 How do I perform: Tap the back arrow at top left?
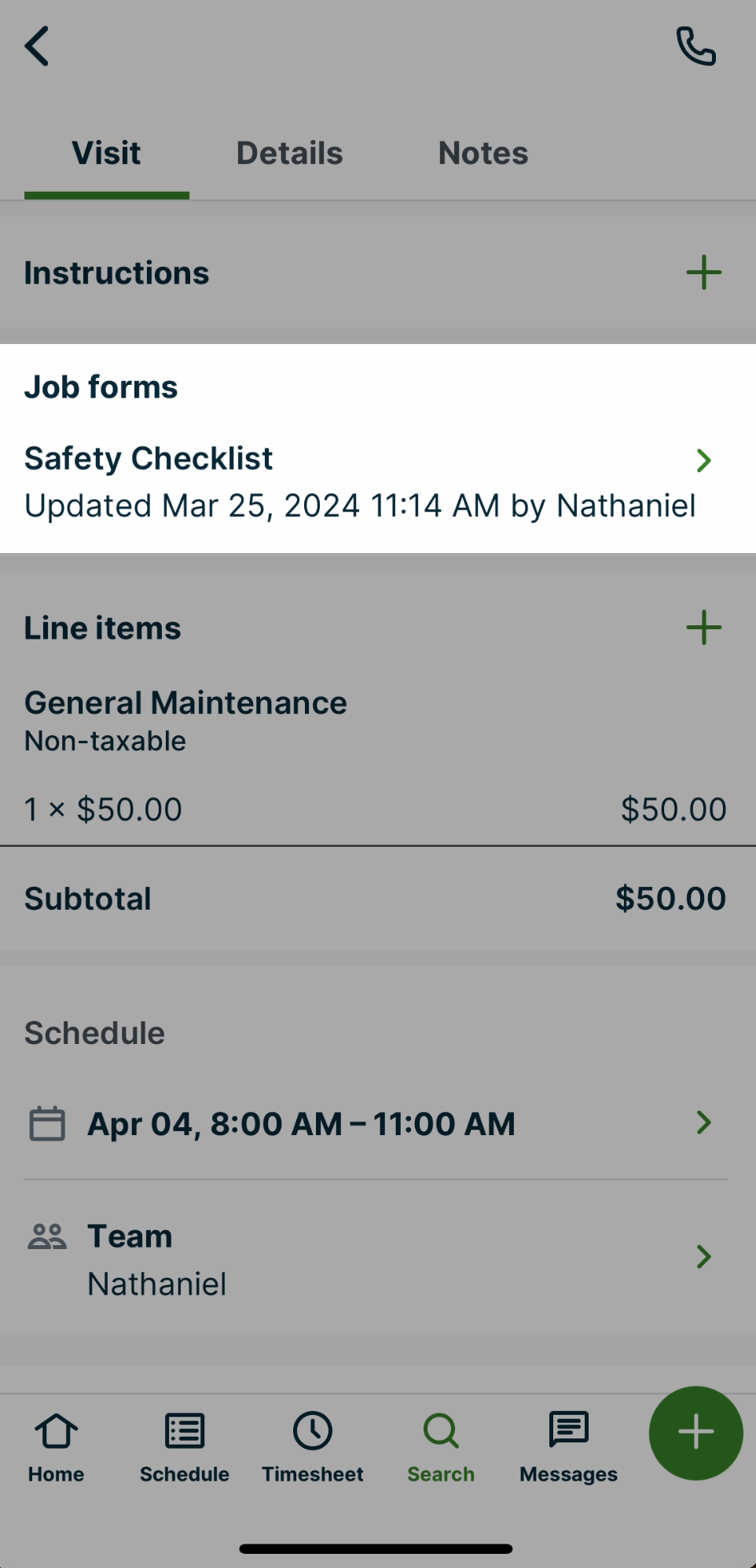[37, 46]
